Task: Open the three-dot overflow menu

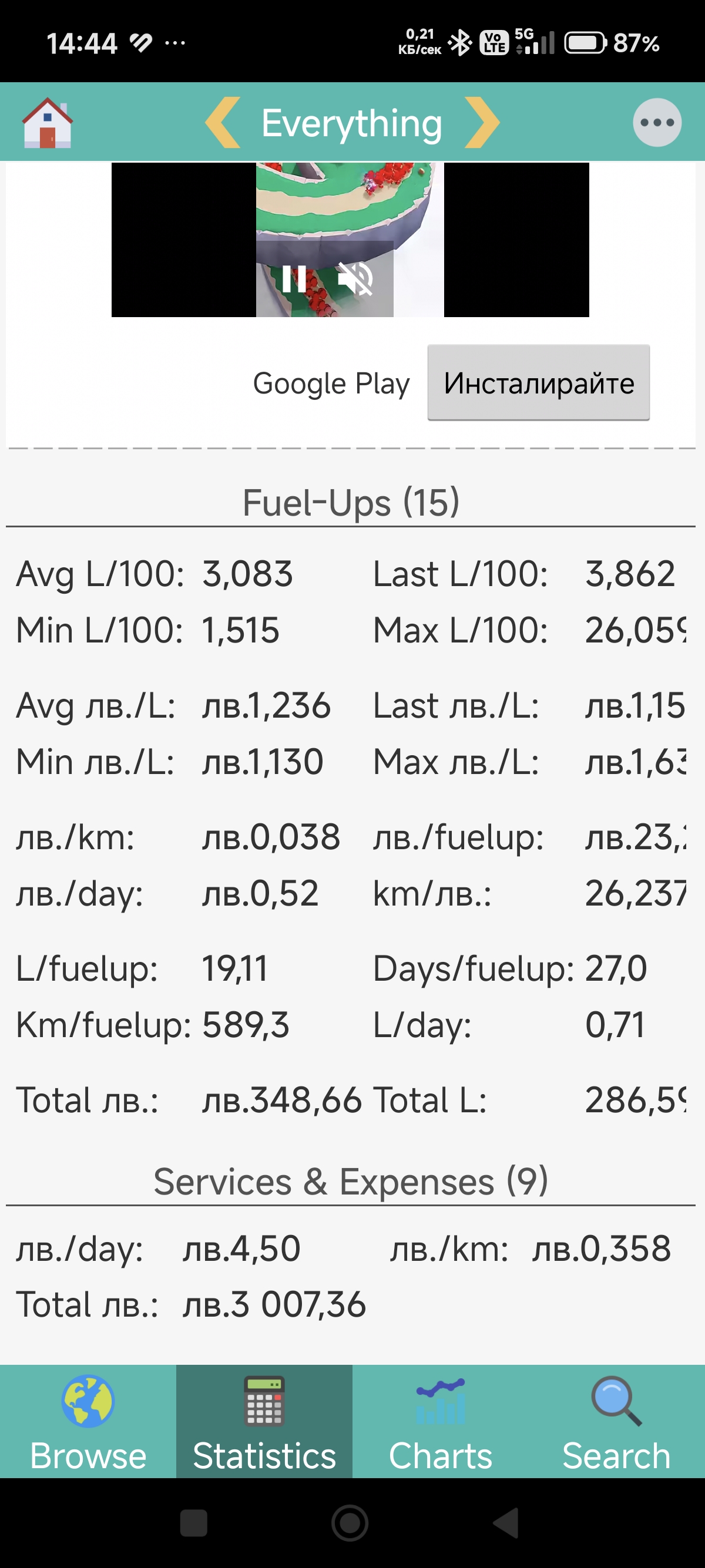Action: [x=657, y=122]
